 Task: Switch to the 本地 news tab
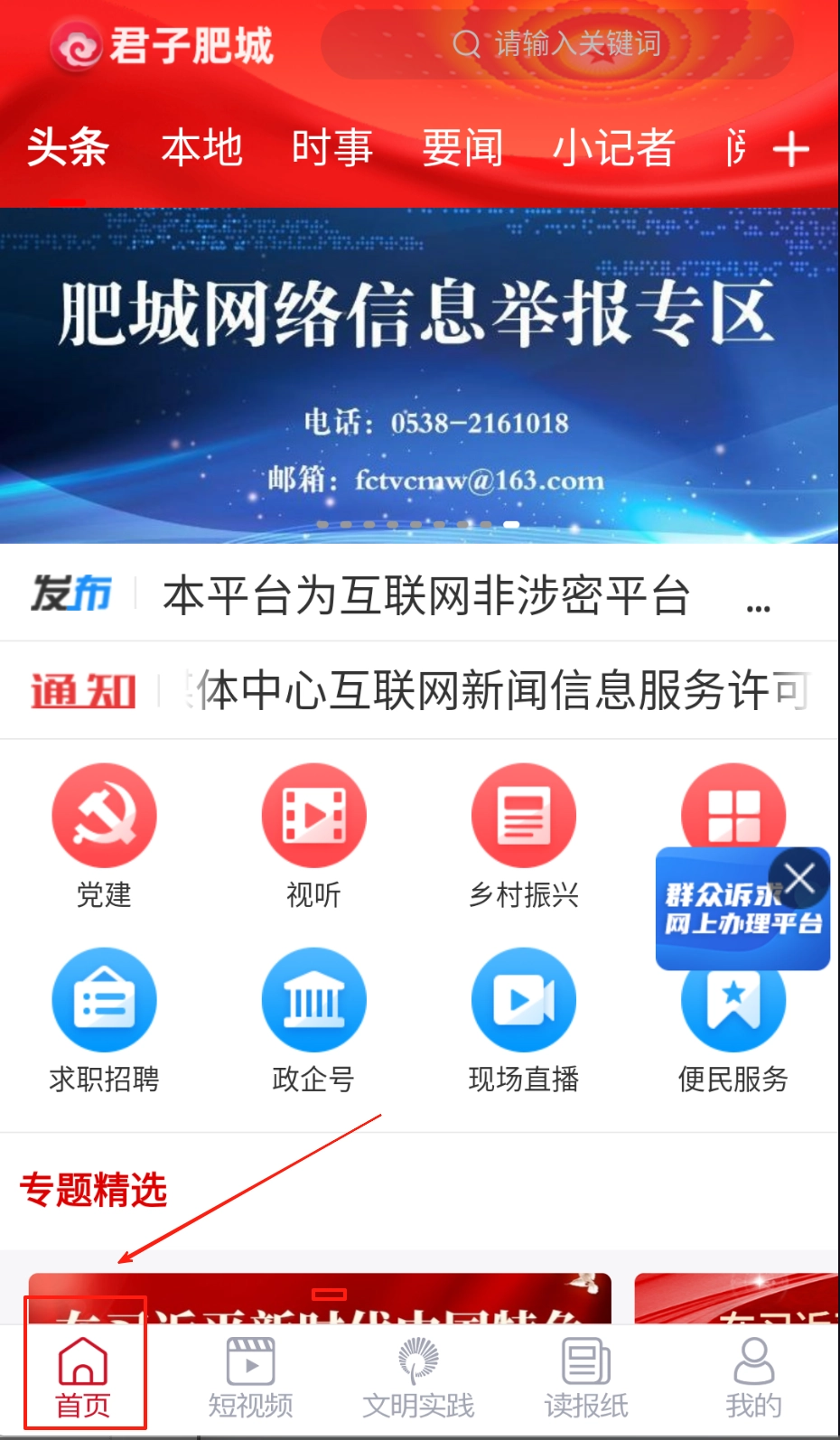[x=201, y=148]
